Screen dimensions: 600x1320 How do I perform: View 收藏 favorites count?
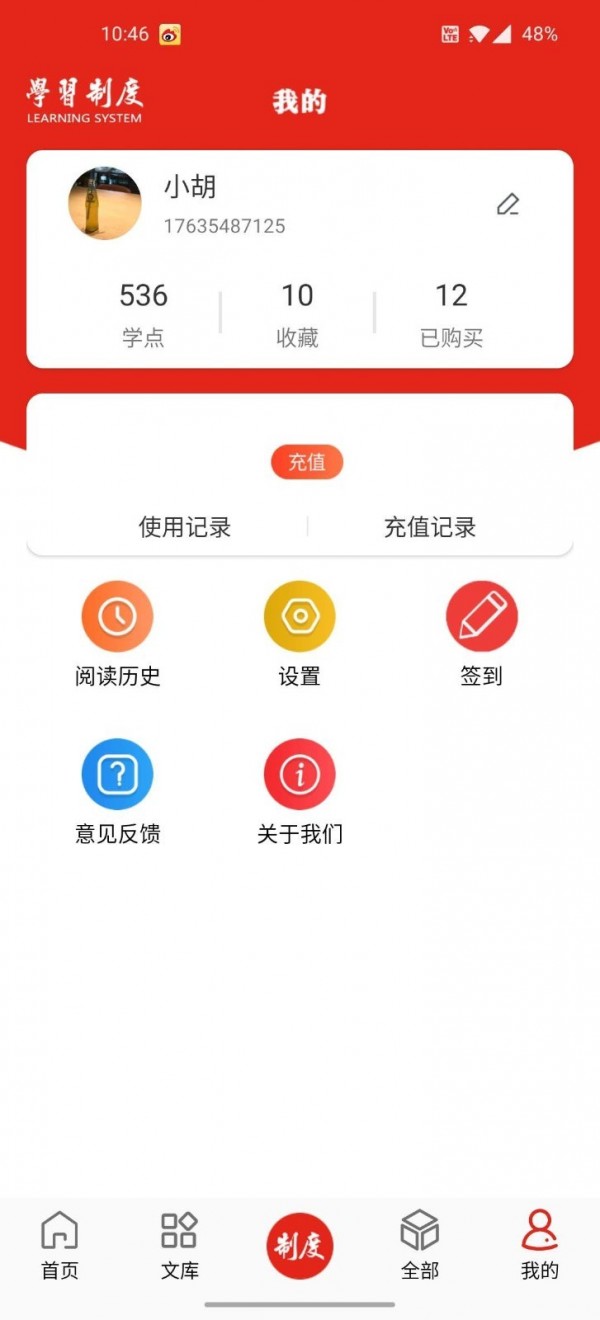[297, 314]
